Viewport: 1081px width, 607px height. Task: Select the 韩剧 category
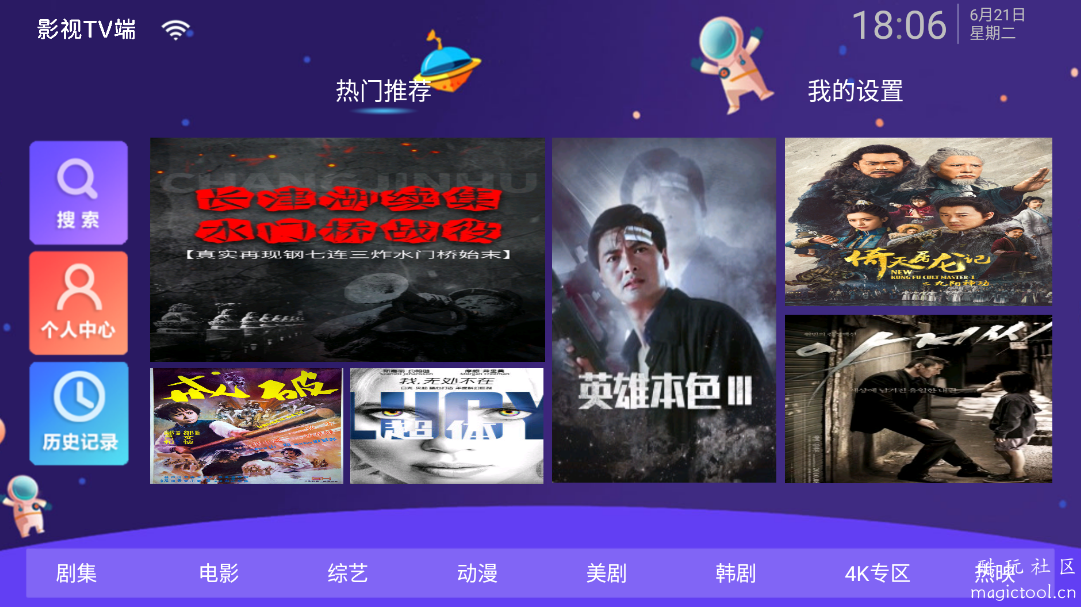735,574
